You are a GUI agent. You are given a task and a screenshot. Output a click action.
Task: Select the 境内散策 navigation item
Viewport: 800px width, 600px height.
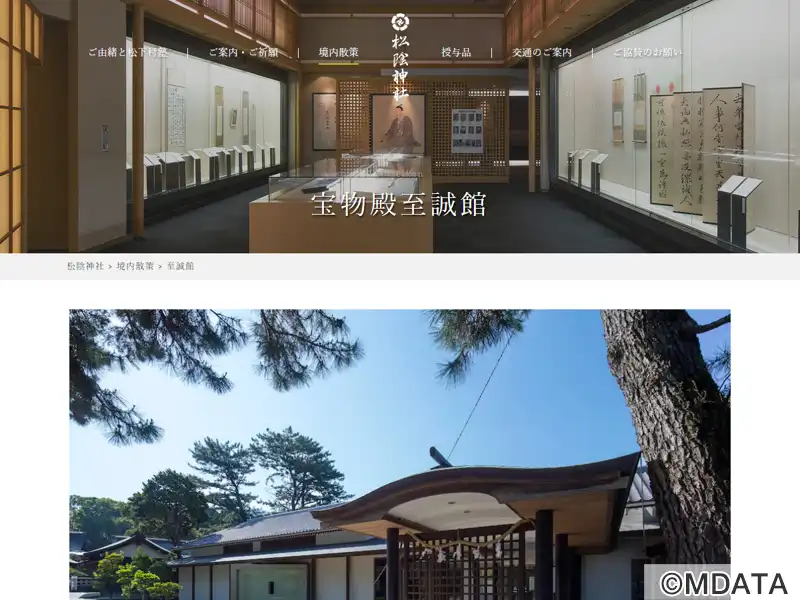tap(338, 52)
